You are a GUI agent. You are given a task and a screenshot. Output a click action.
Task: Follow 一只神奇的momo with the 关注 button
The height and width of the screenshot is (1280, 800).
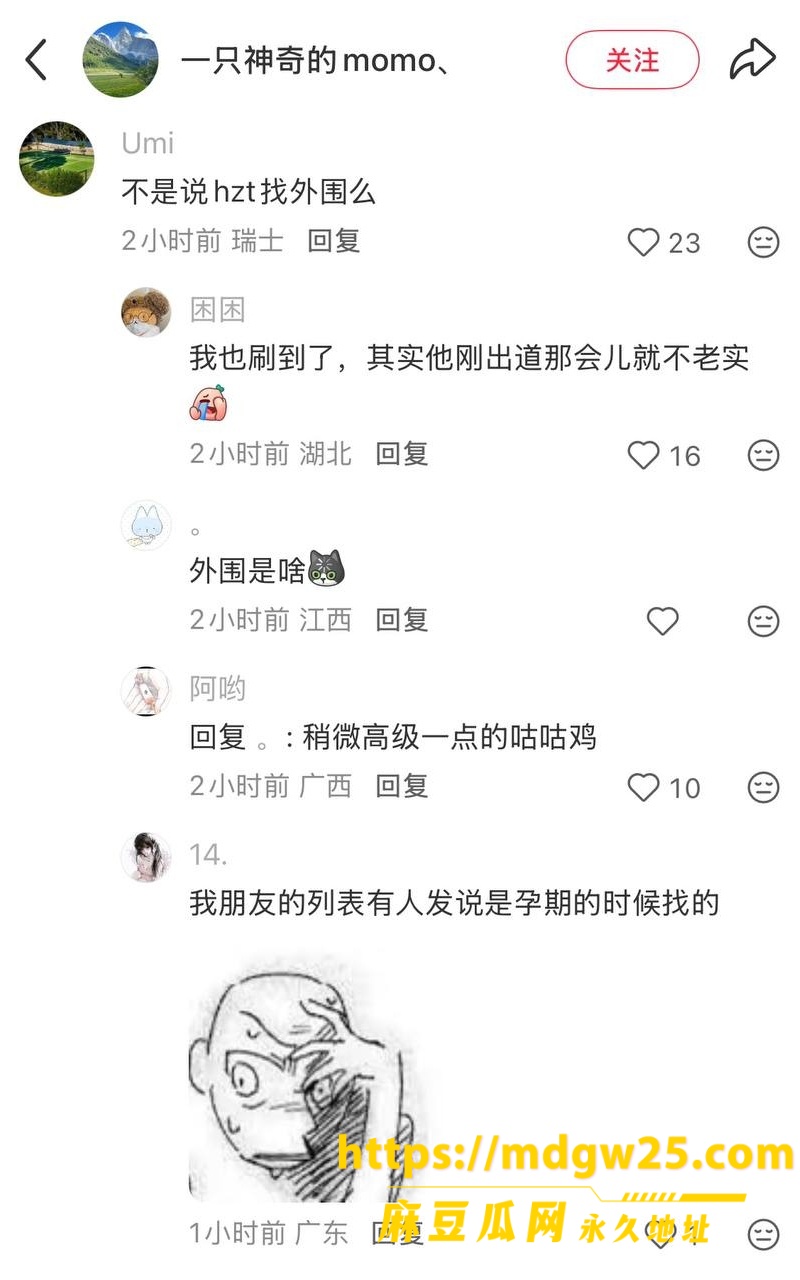pos(632,60)
